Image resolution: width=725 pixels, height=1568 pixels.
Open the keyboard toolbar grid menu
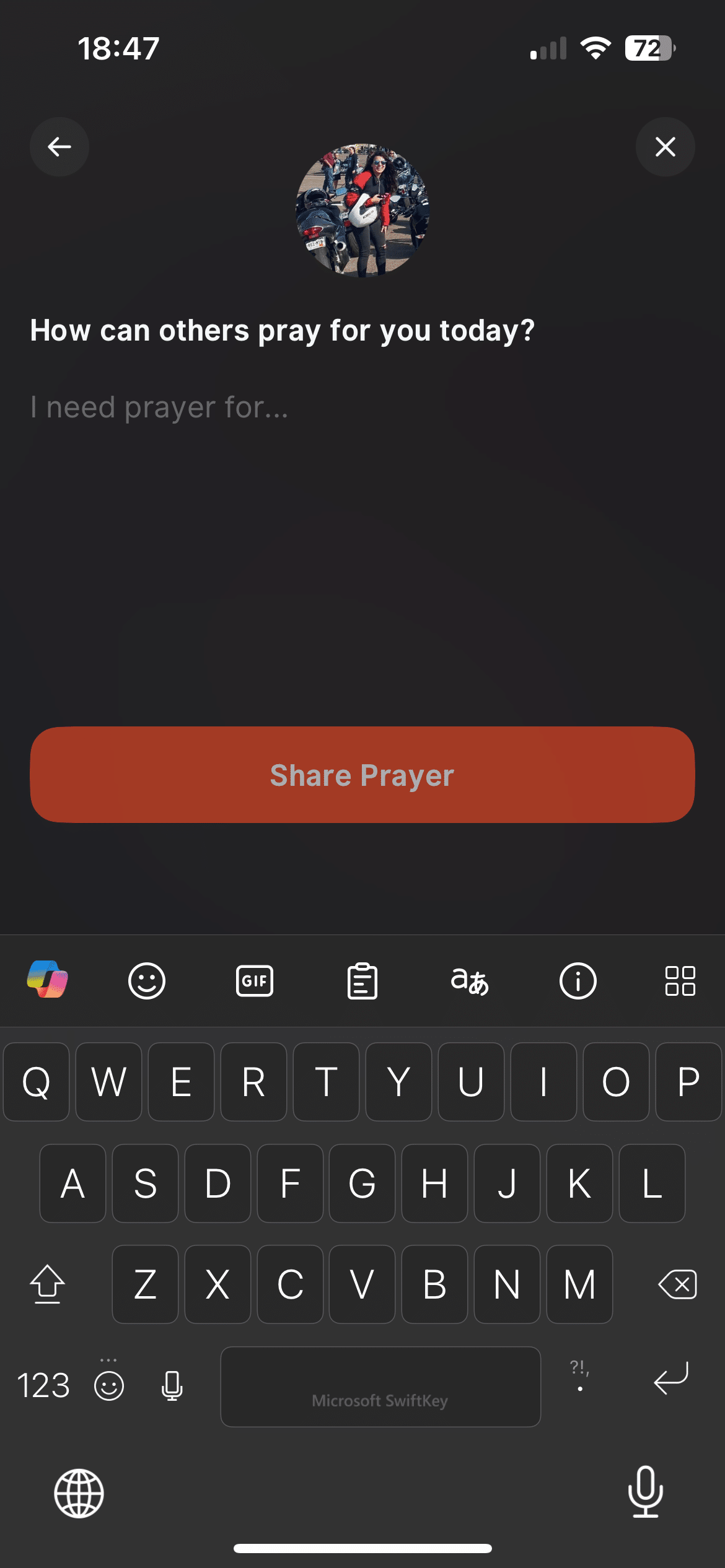pos(680,981)
